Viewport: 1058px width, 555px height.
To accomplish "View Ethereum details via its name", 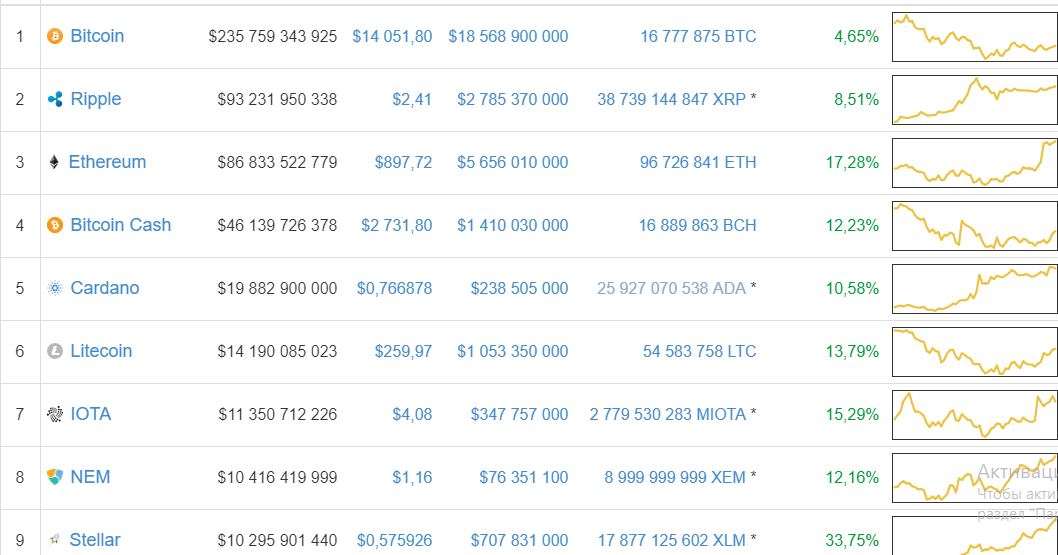I will click(107, 162).
